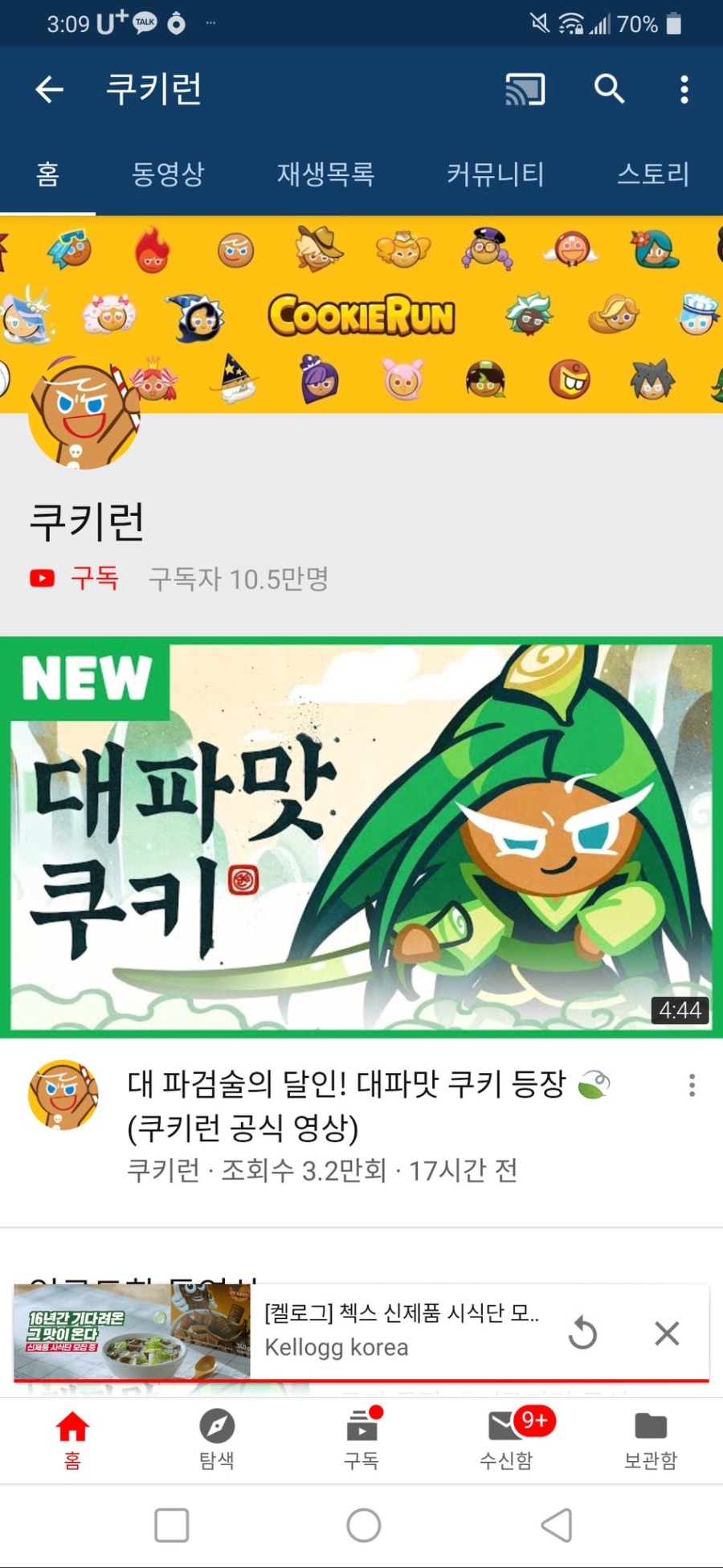The width and height of the screenshot is (723, 1568).
Task: Tap the system recent apps button
Action: (171, 1525)
